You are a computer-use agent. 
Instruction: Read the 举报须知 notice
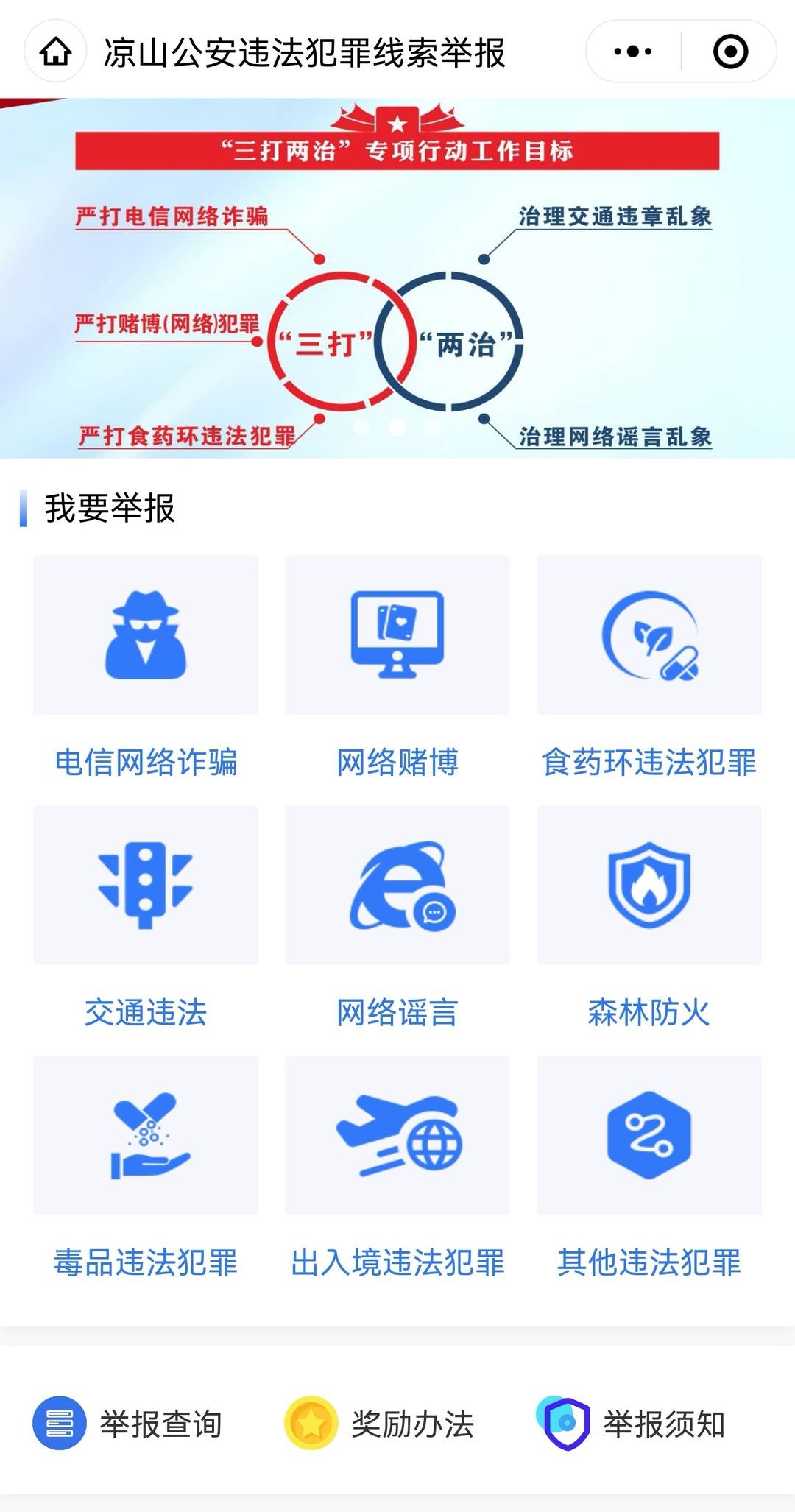coord(632,1424)
